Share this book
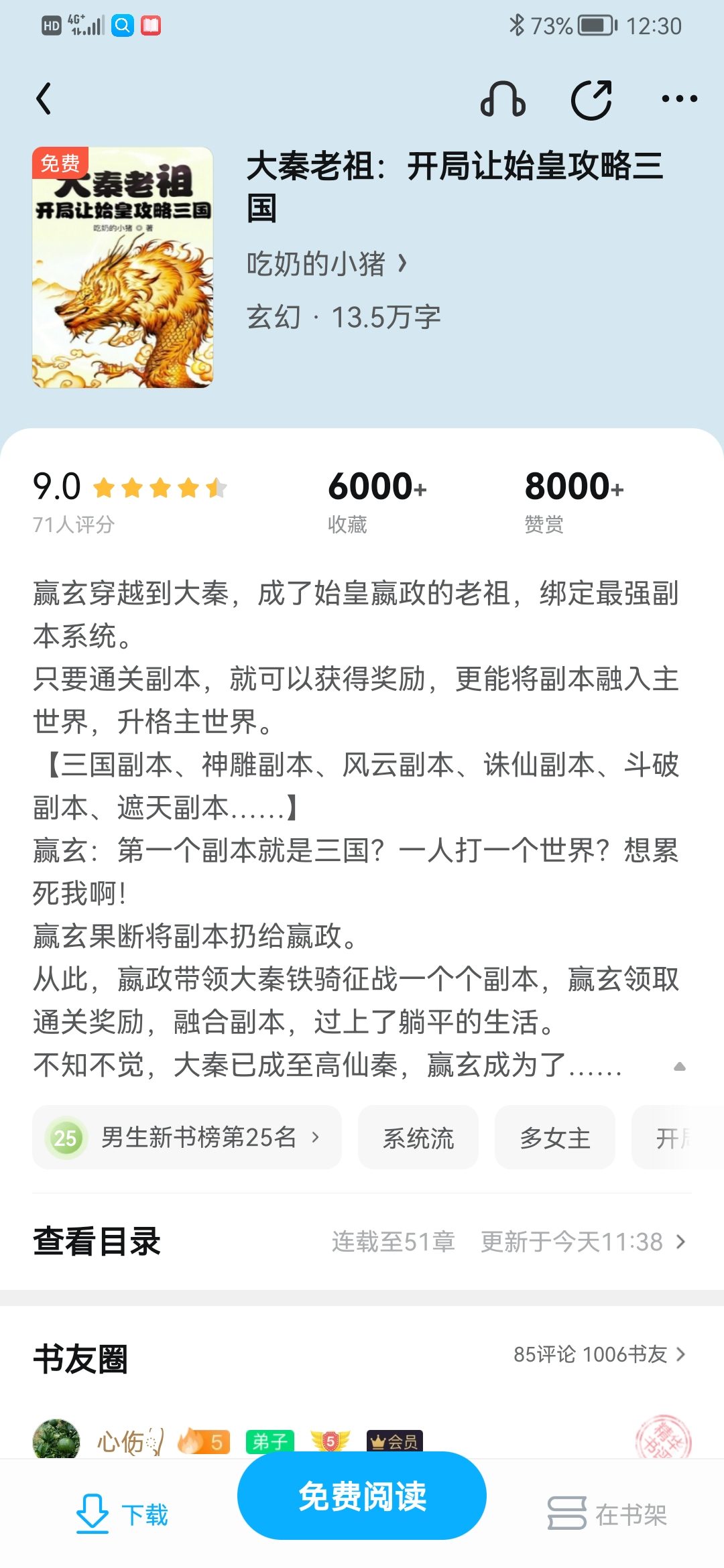Image resolution: width=724 pixels, height=1568 pixels. pyautogui.click(x=591, y=99)
